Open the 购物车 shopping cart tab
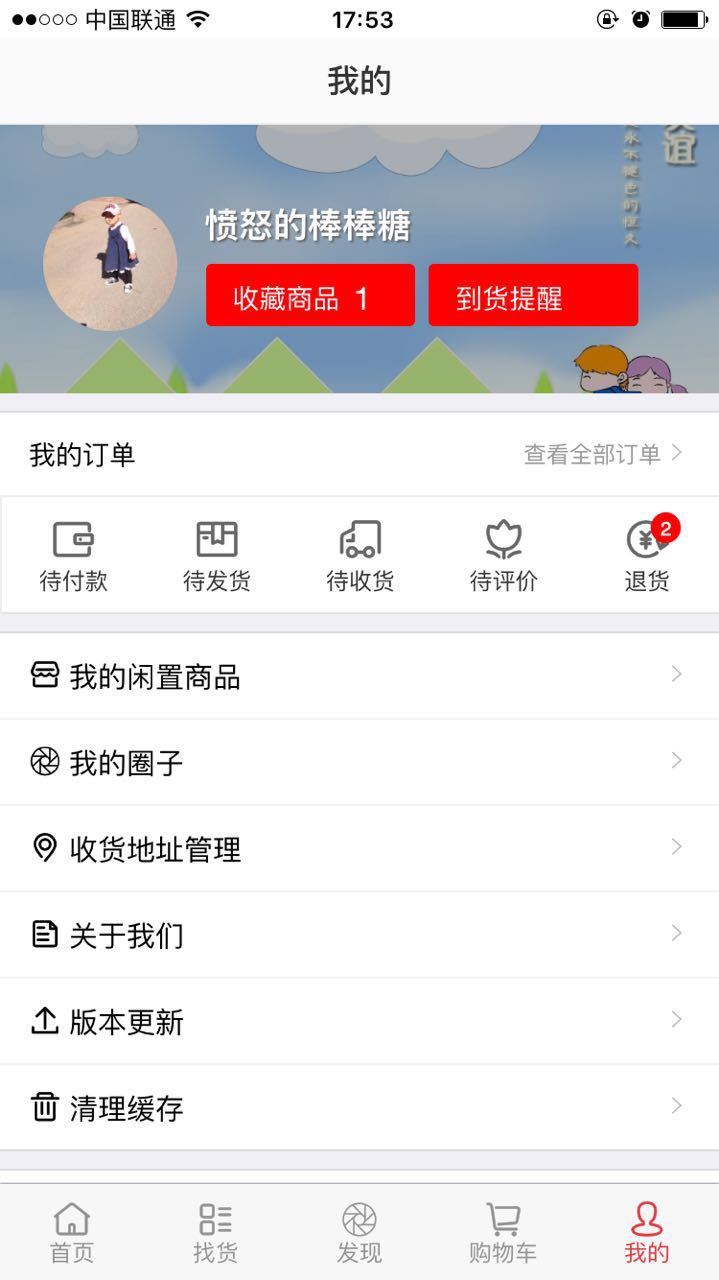Screen dimensions: 719x1280 (503, 1232)
